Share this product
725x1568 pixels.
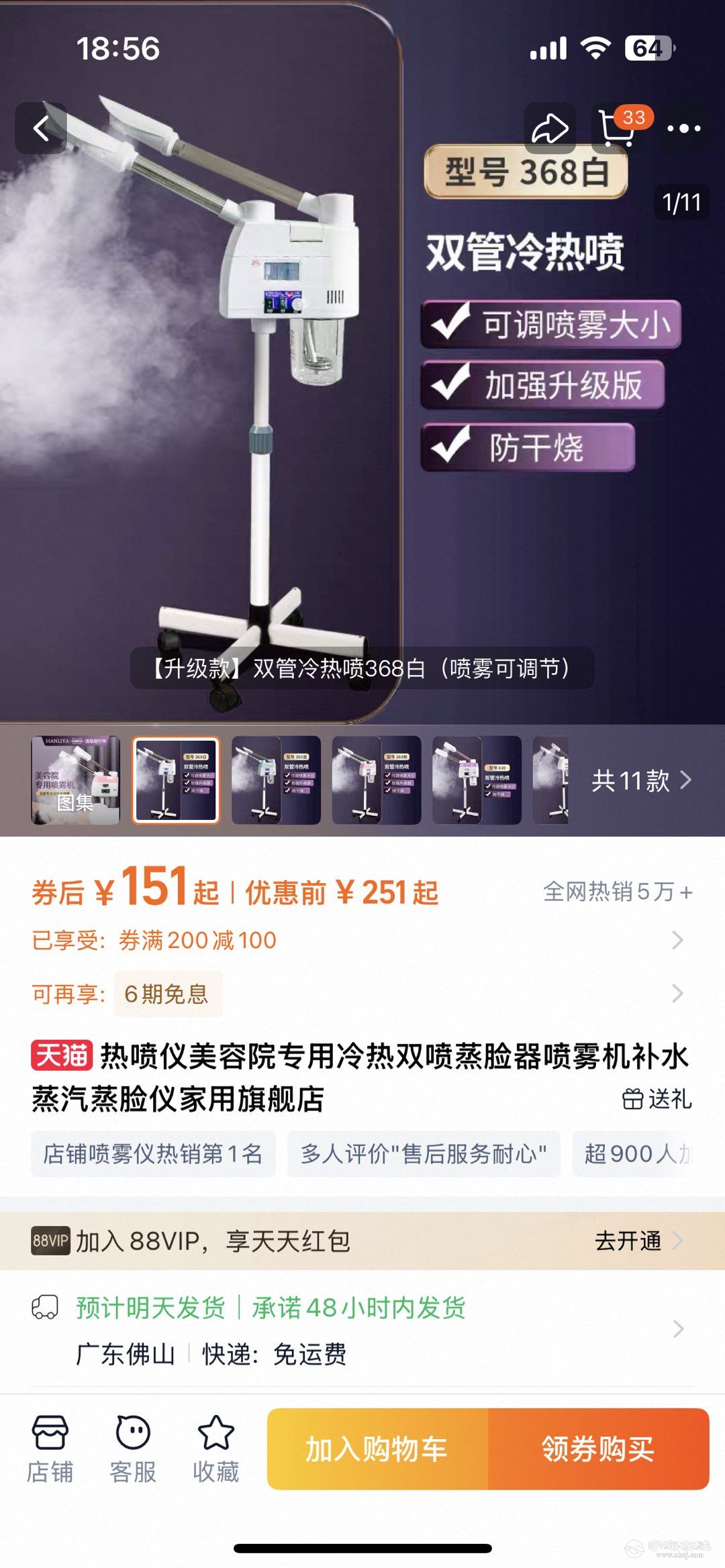click(550, 128)
